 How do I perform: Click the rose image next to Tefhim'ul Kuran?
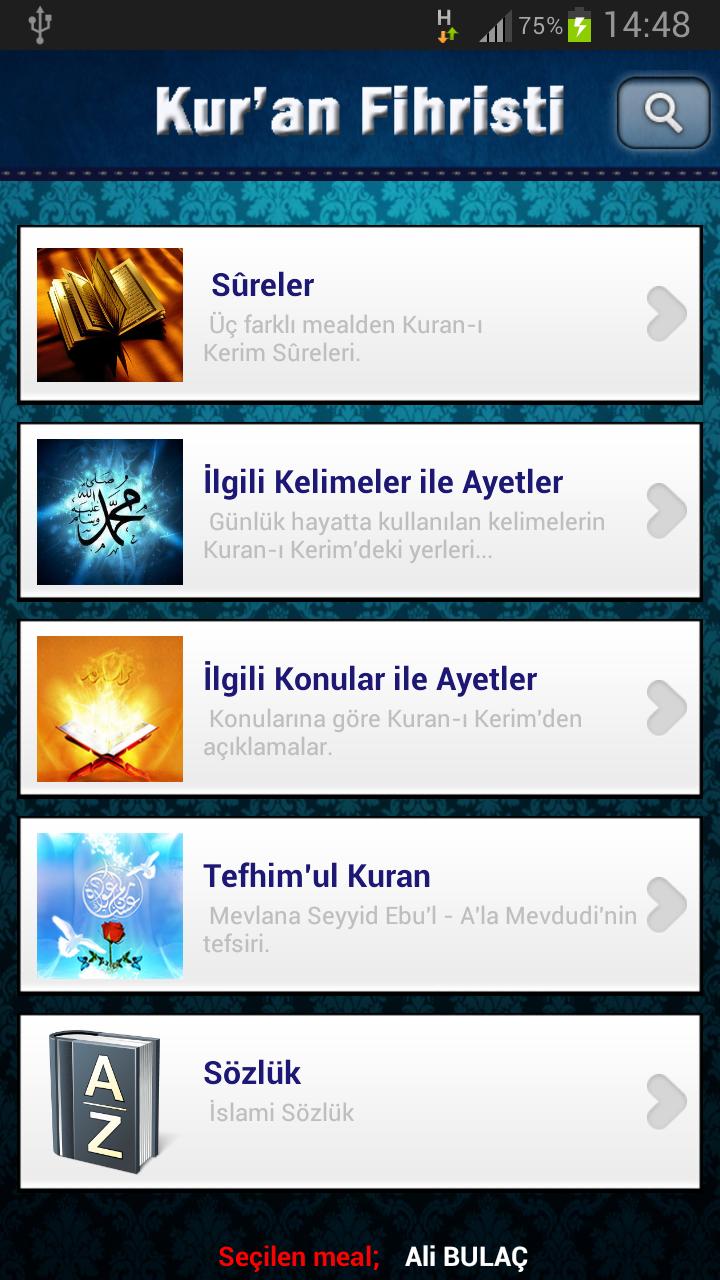point(108,905)
